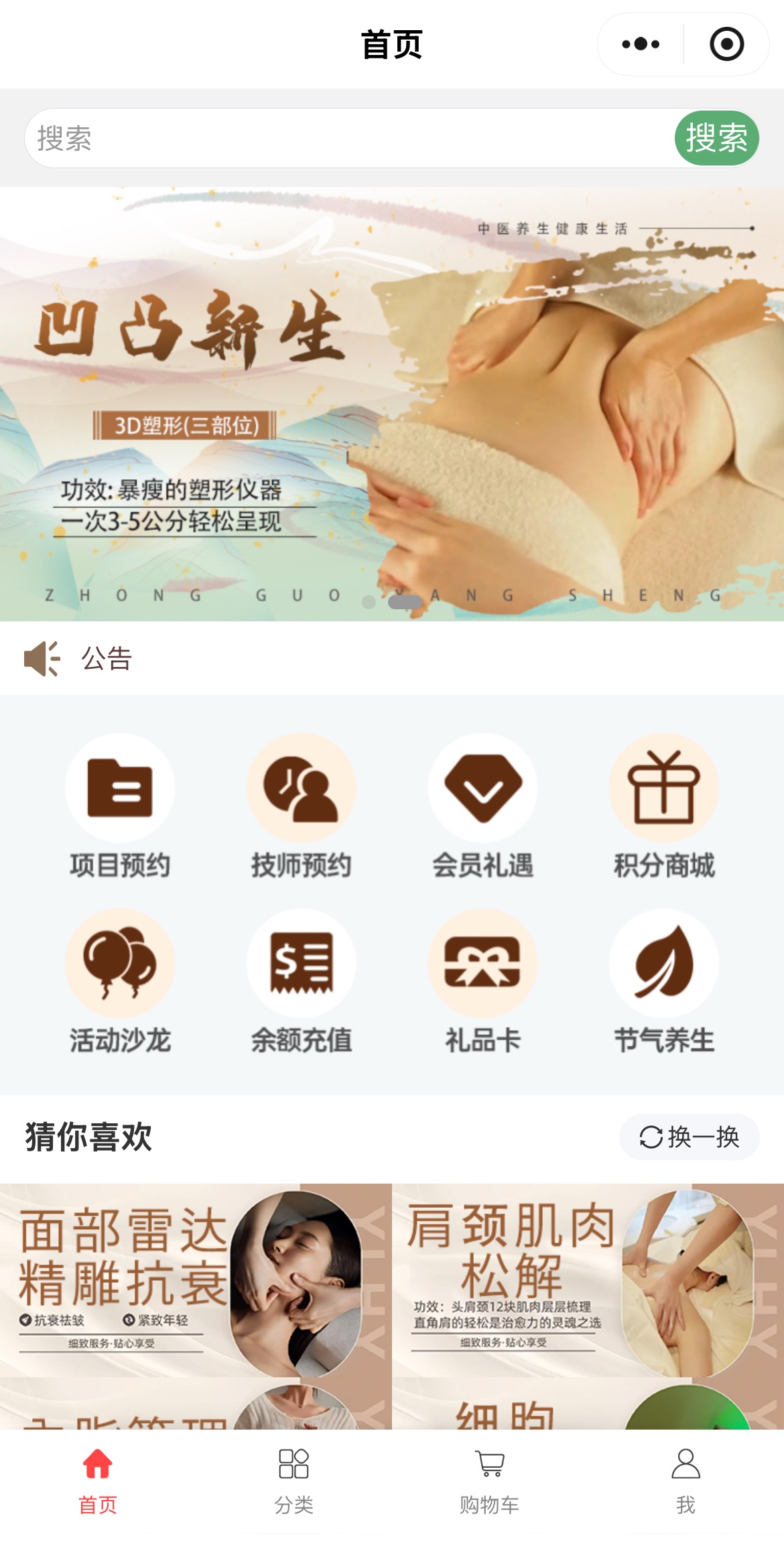The height and width of the screenshot is (1565, 784).
Task: Open the mini program overflow menu
Action: (641, 44)
